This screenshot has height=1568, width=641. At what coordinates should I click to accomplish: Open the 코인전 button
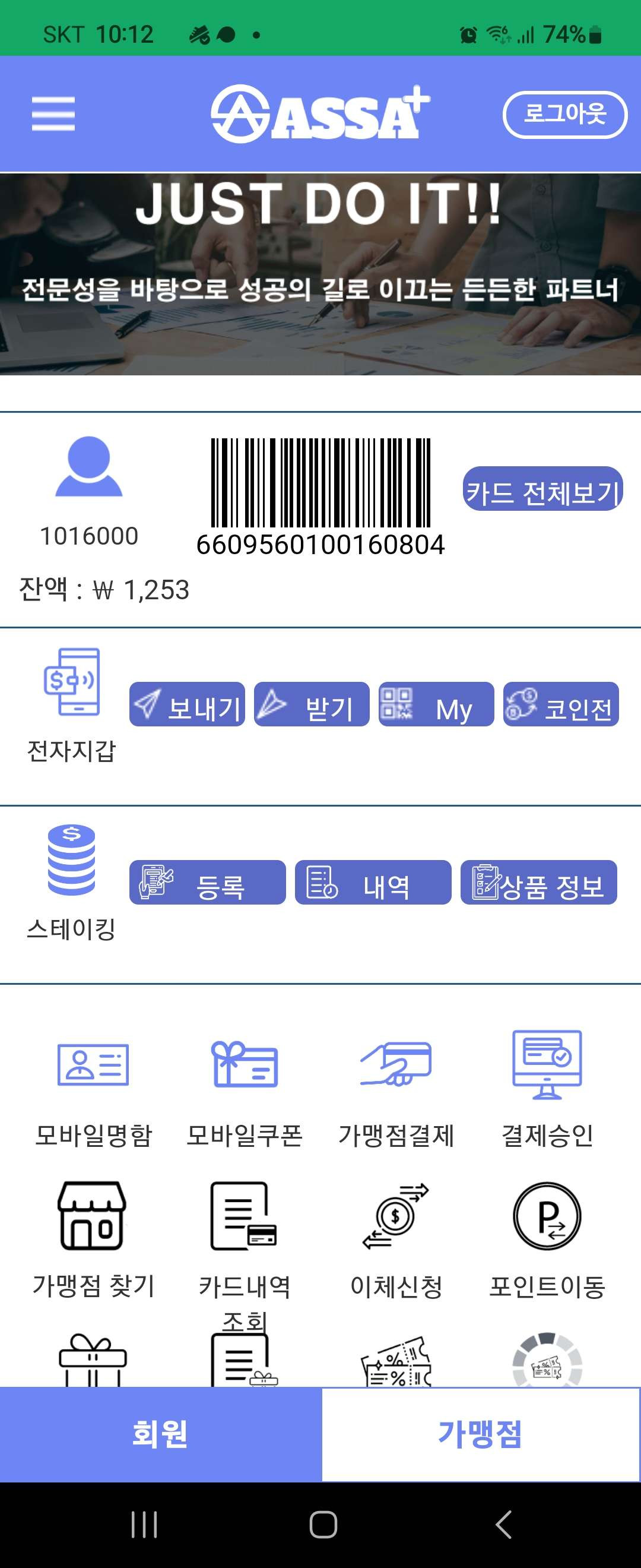click(x=561, y=704)
